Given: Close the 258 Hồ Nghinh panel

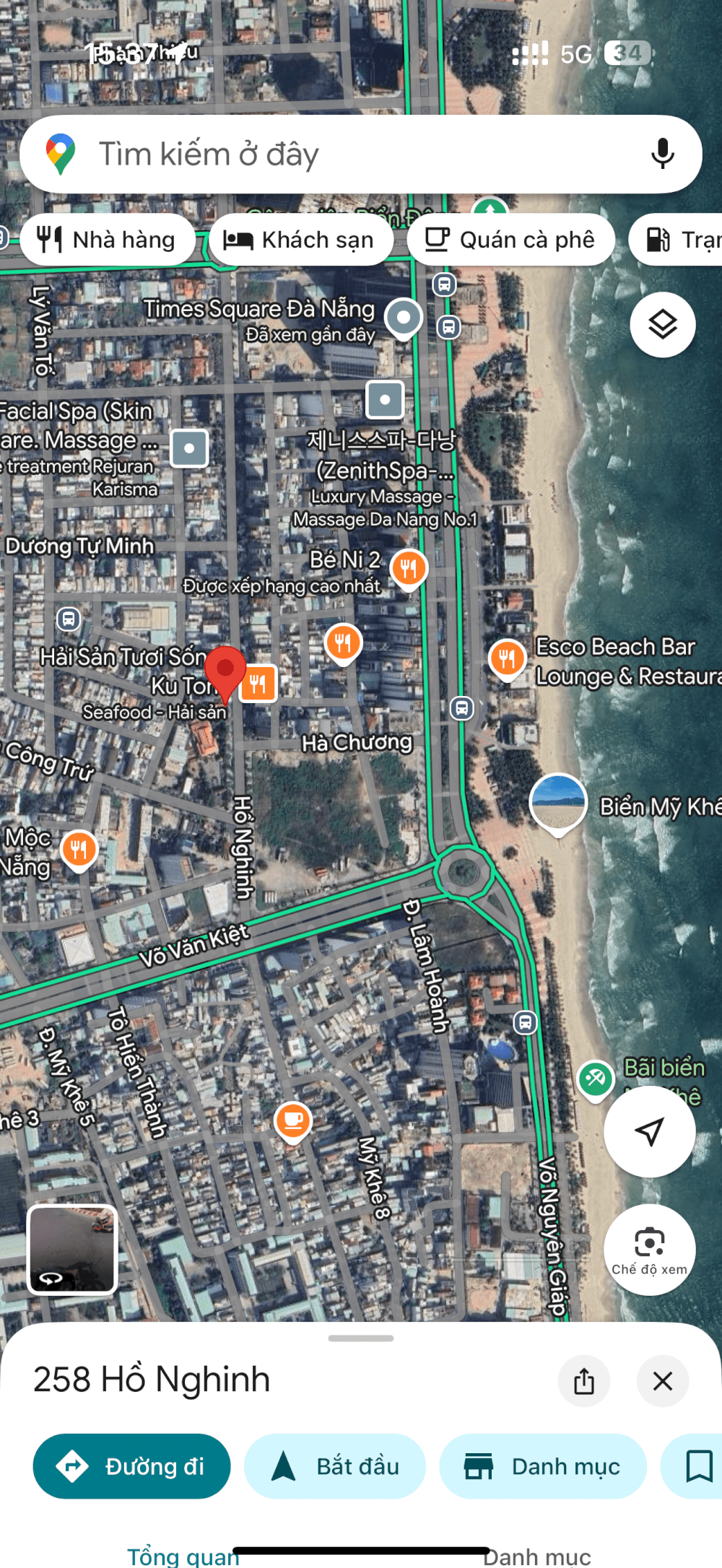Looking at the screenshot, I should pyautogui.click(x=662, y=1381).
